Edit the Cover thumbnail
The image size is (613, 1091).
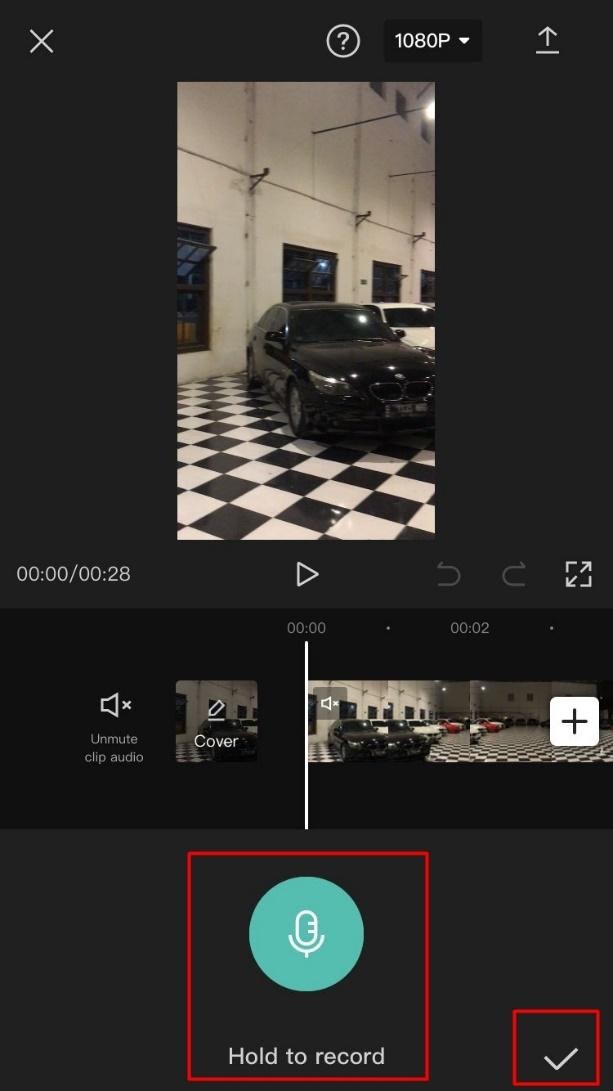pyautogui.click(x=216, y=721)
